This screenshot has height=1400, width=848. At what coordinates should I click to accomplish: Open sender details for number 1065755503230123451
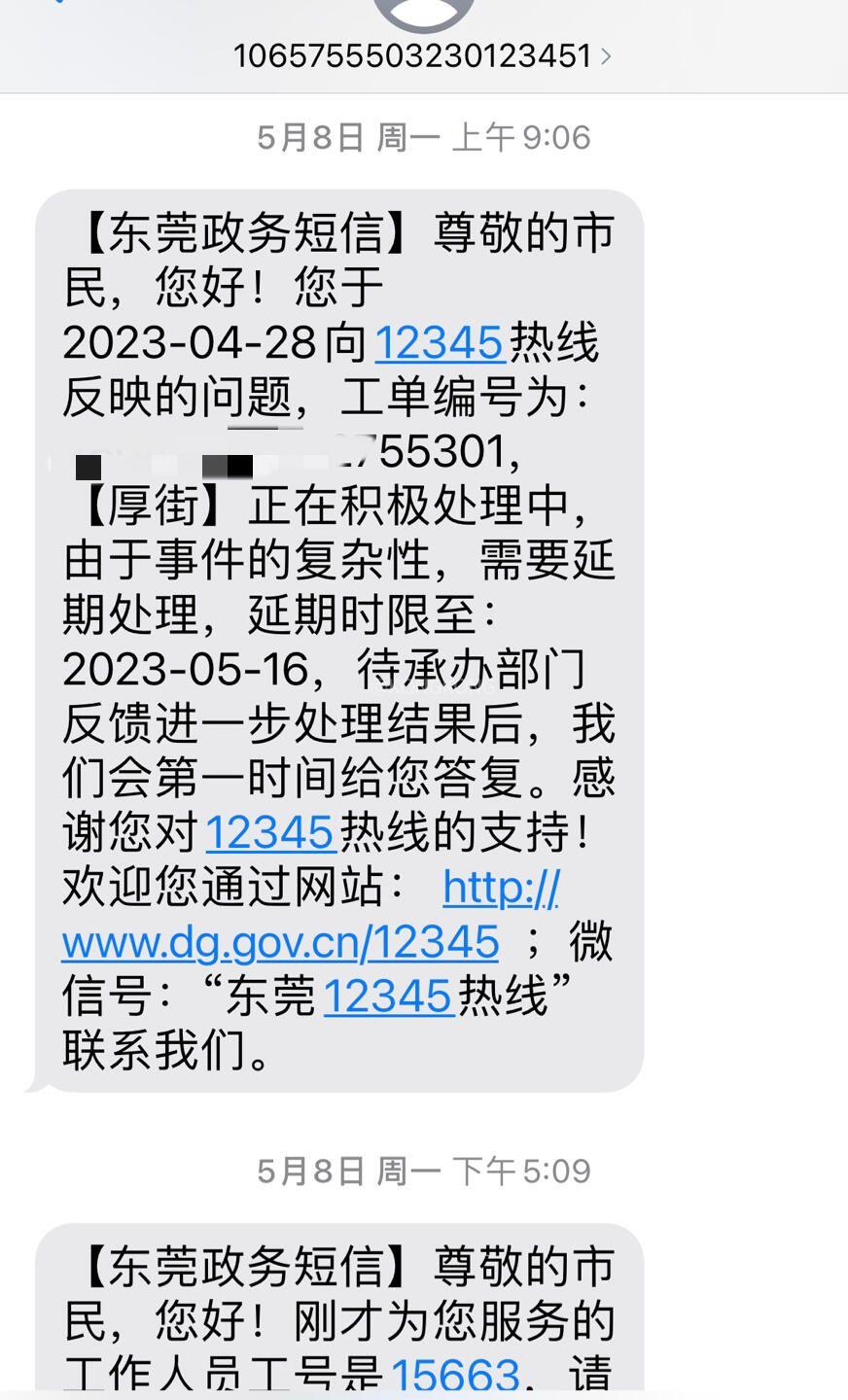click(423, 55)
